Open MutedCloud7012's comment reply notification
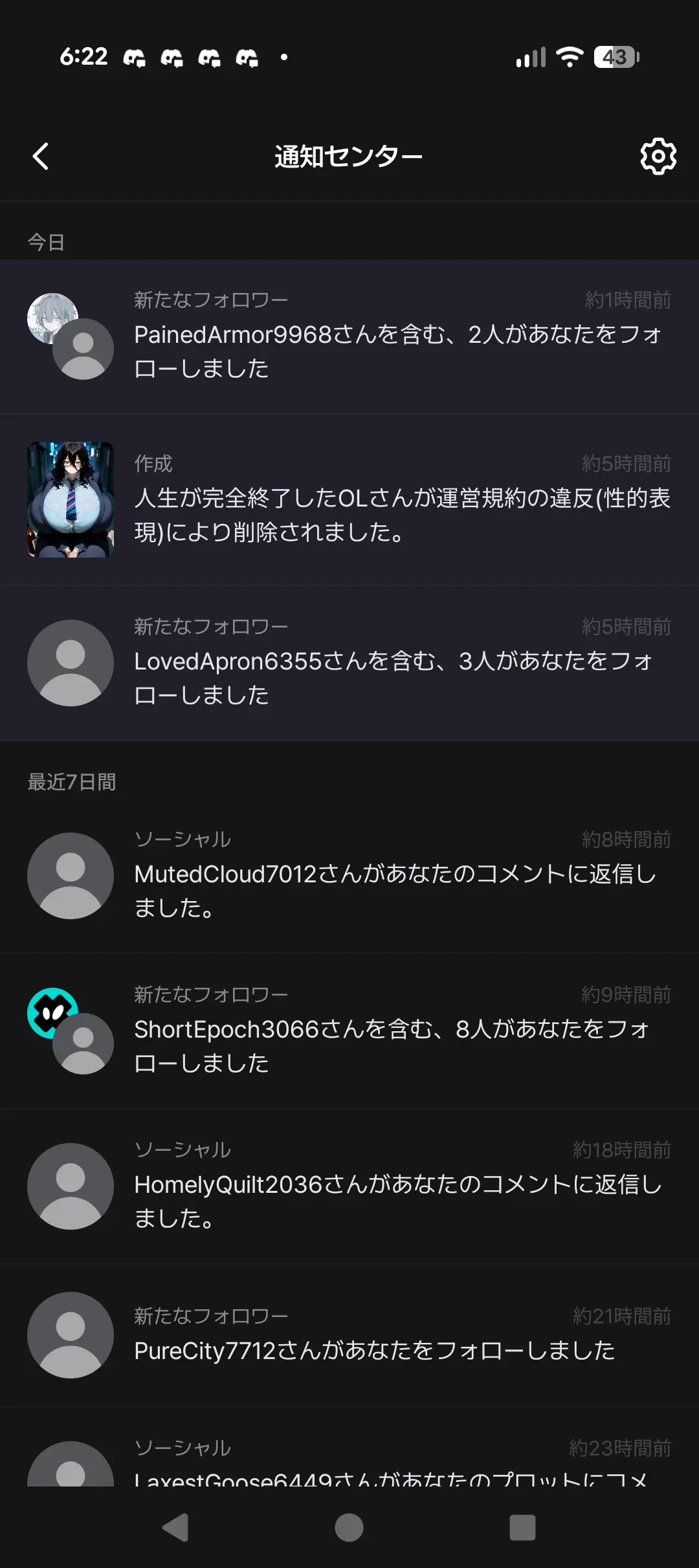 [349, 875]
